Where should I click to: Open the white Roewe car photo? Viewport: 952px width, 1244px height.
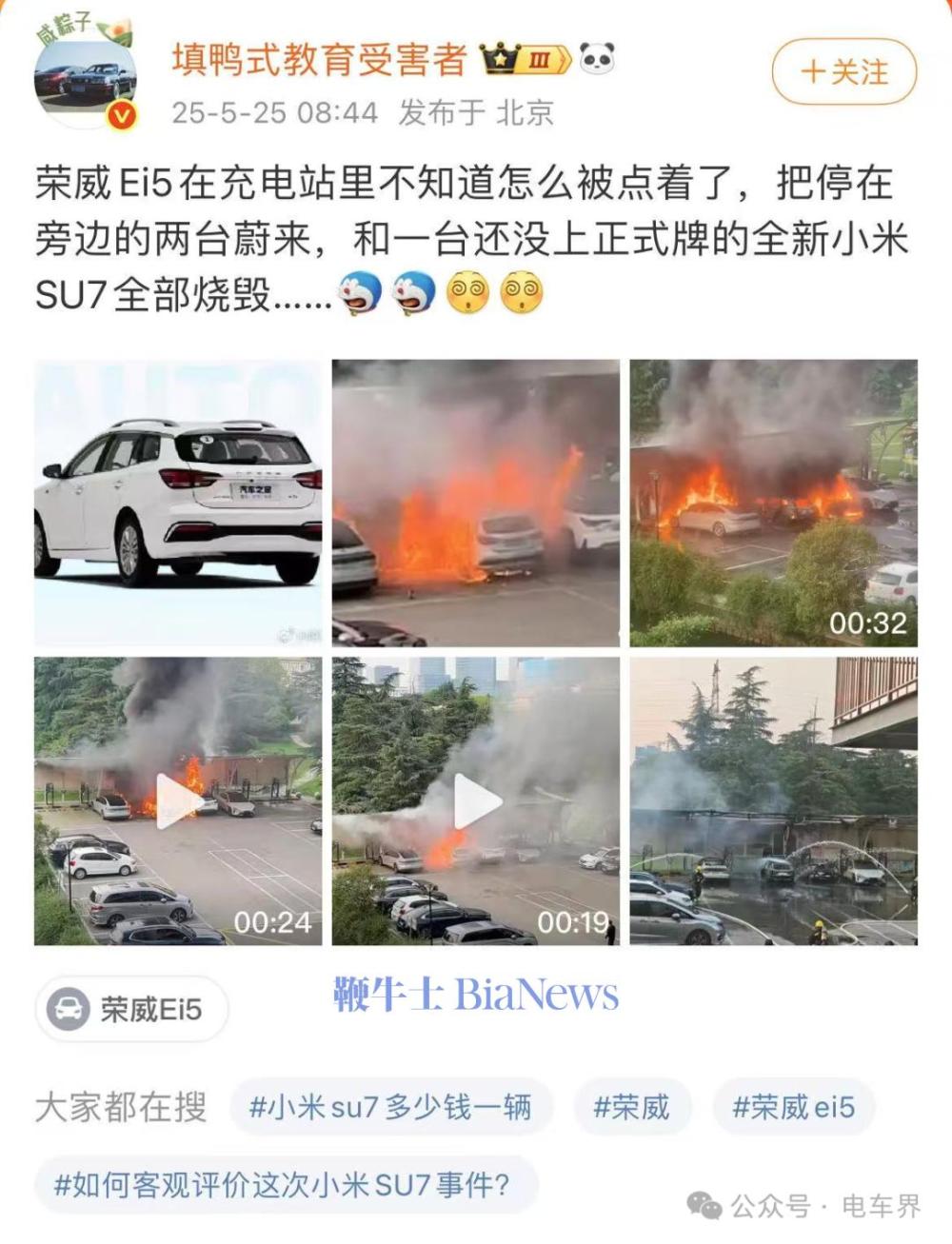tap(178, 503)
